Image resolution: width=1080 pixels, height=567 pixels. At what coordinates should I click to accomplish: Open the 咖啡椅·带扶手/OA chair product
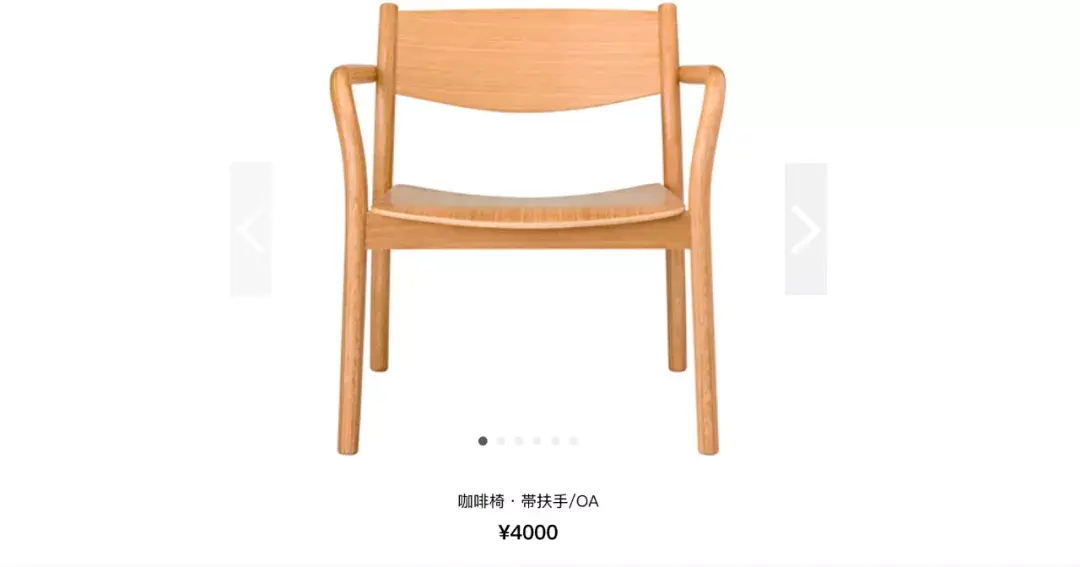click(x=528, y=501)
